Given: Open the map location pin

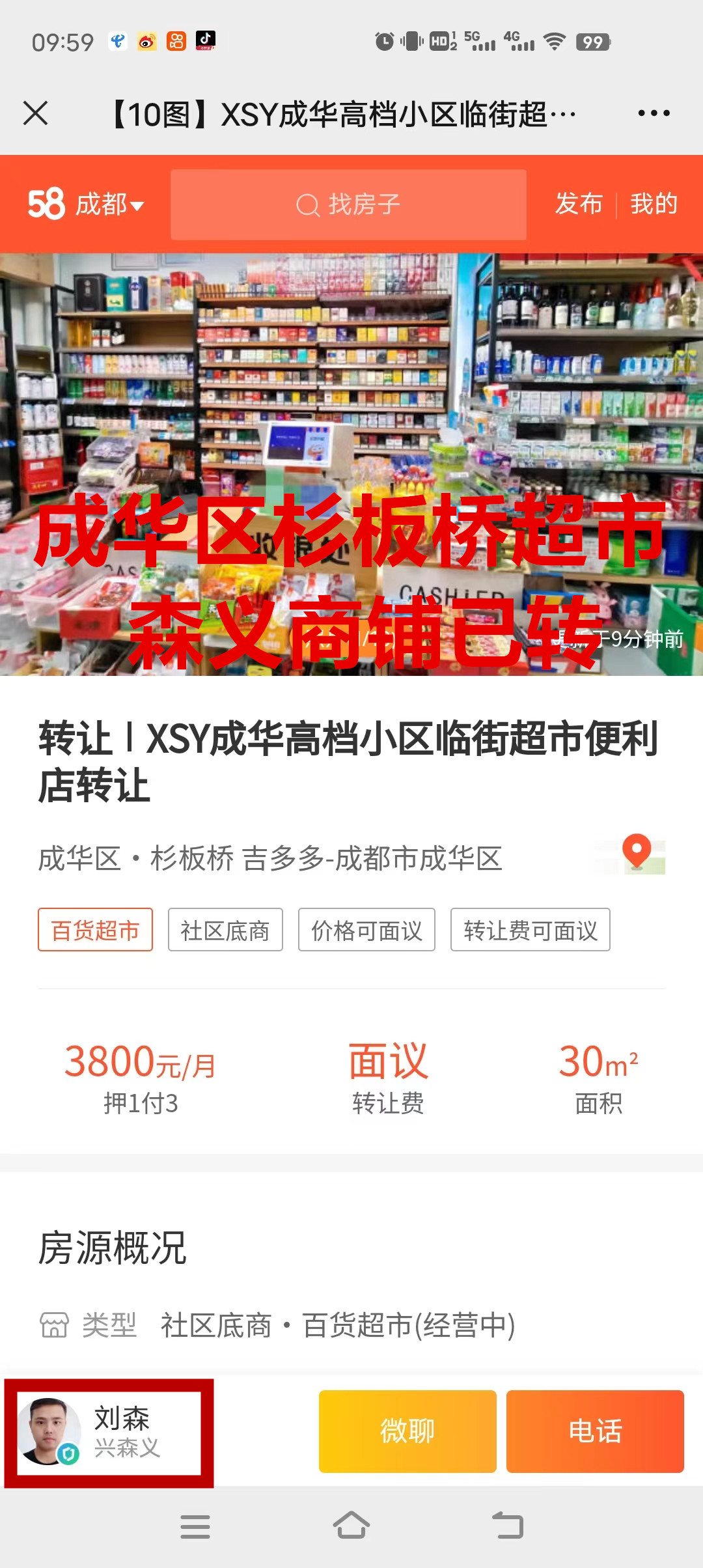Looking at the screenshot, I should pos(637,853).
